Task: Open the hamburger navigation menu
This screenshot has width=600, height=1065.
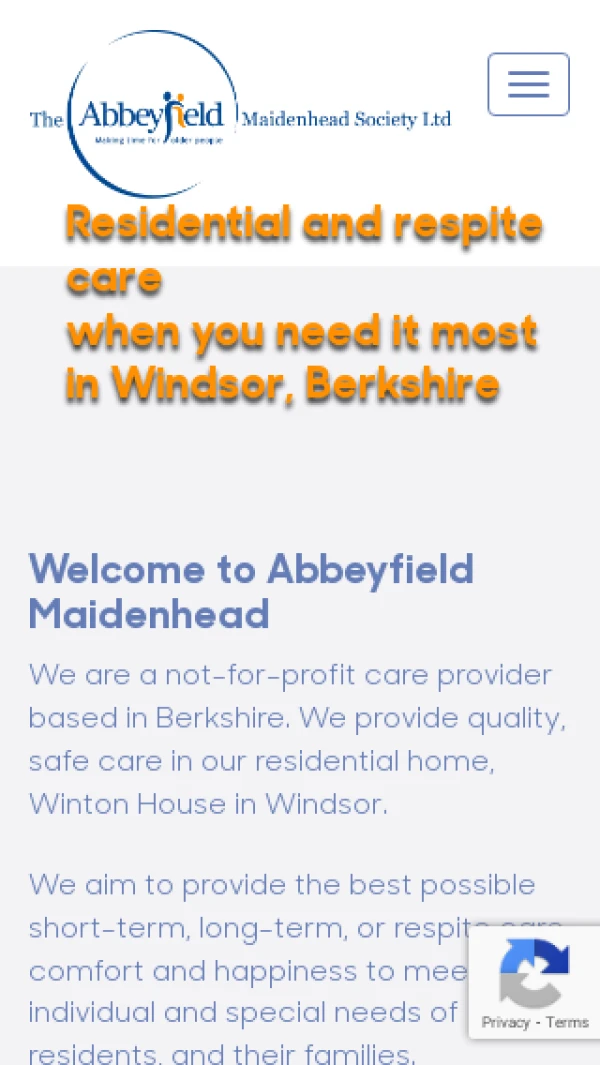Action: coord(528,84)
